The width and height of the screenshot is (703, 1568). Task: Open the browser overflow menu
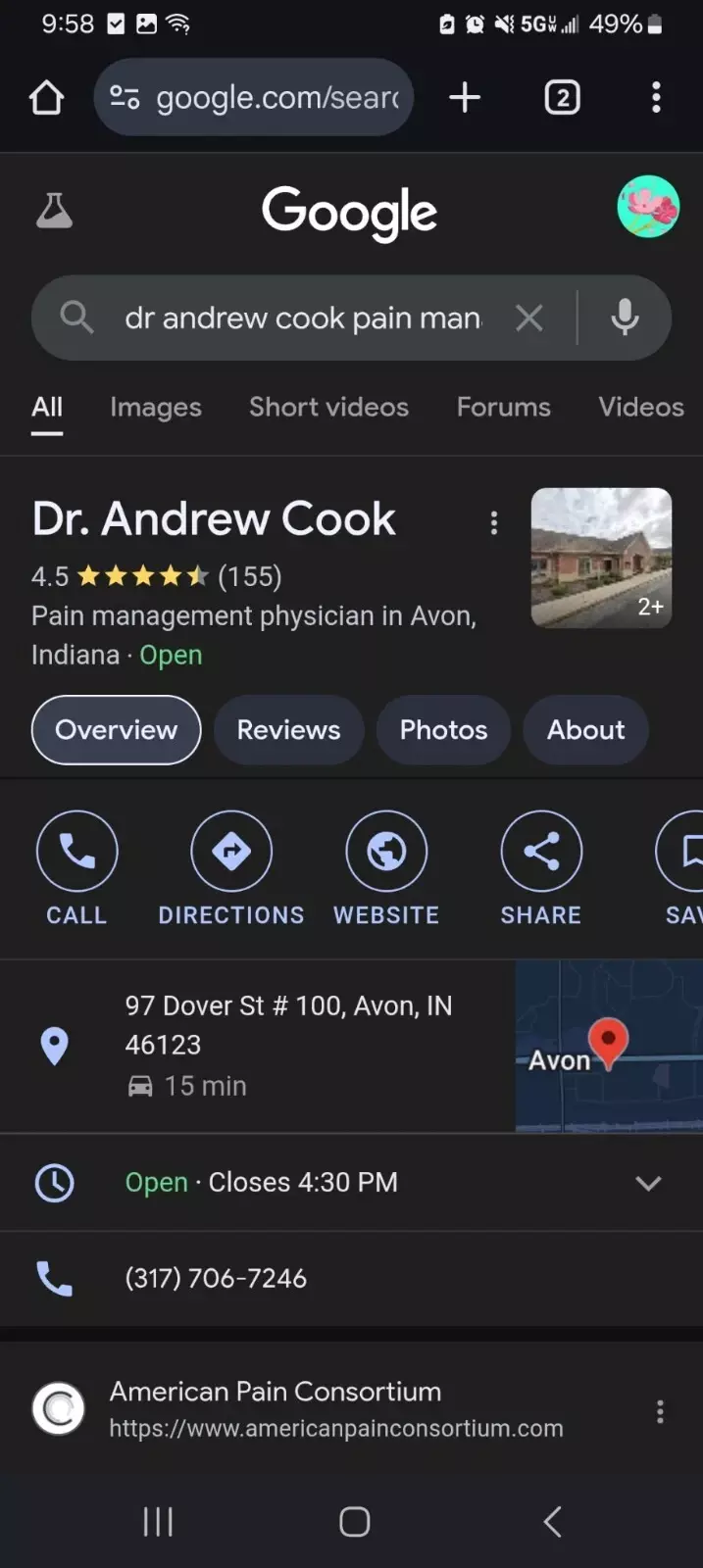656,97
